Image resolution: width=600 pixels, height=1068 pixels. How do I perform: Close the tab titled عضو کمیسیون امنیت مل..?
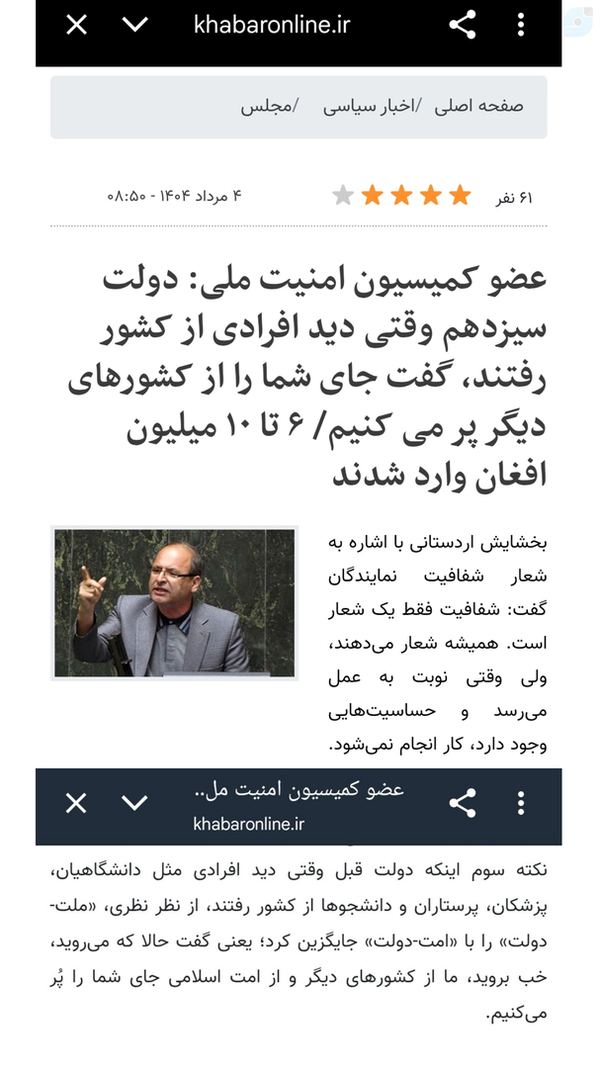coord(76,803)
